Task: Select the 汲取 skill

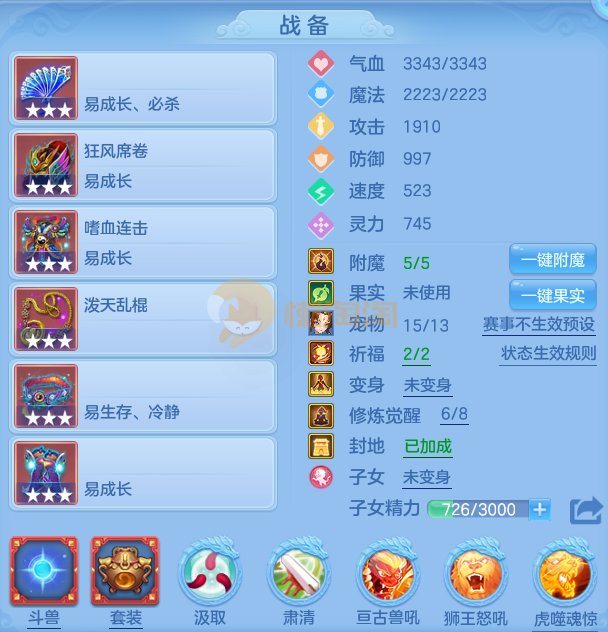Action: point(209,574)
